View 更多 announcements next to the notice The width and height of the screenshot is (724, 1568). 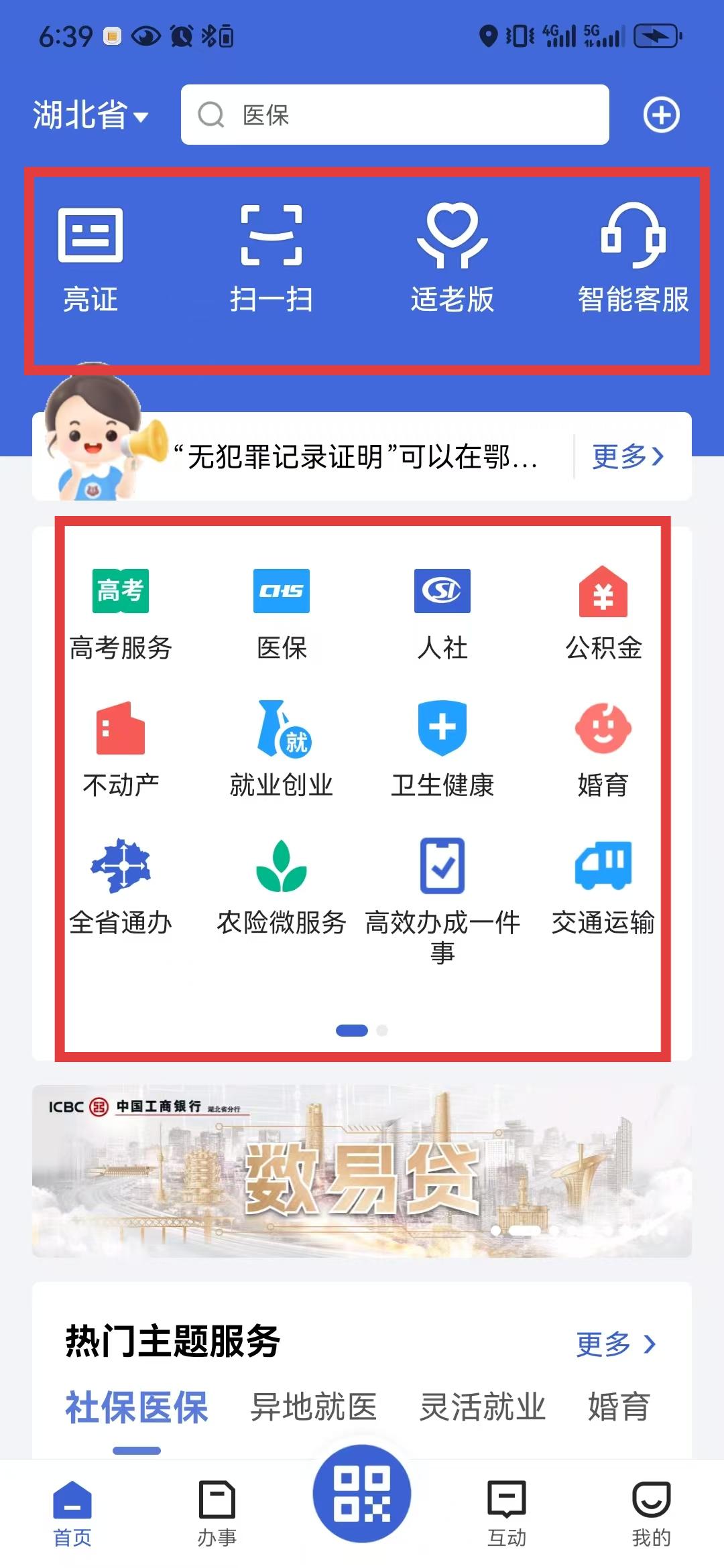point(627,456)
